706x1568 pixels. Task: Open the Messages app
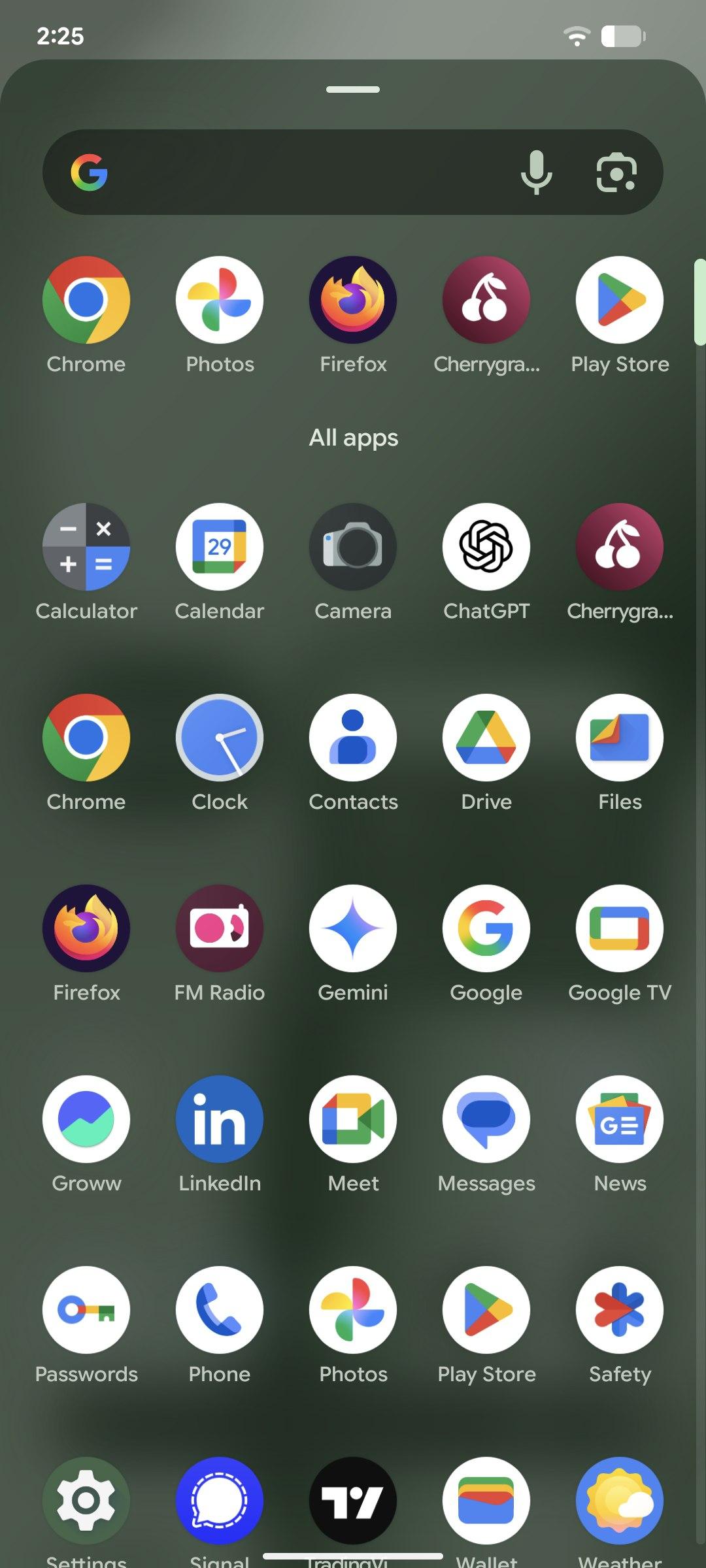(x=486, y=1119)
